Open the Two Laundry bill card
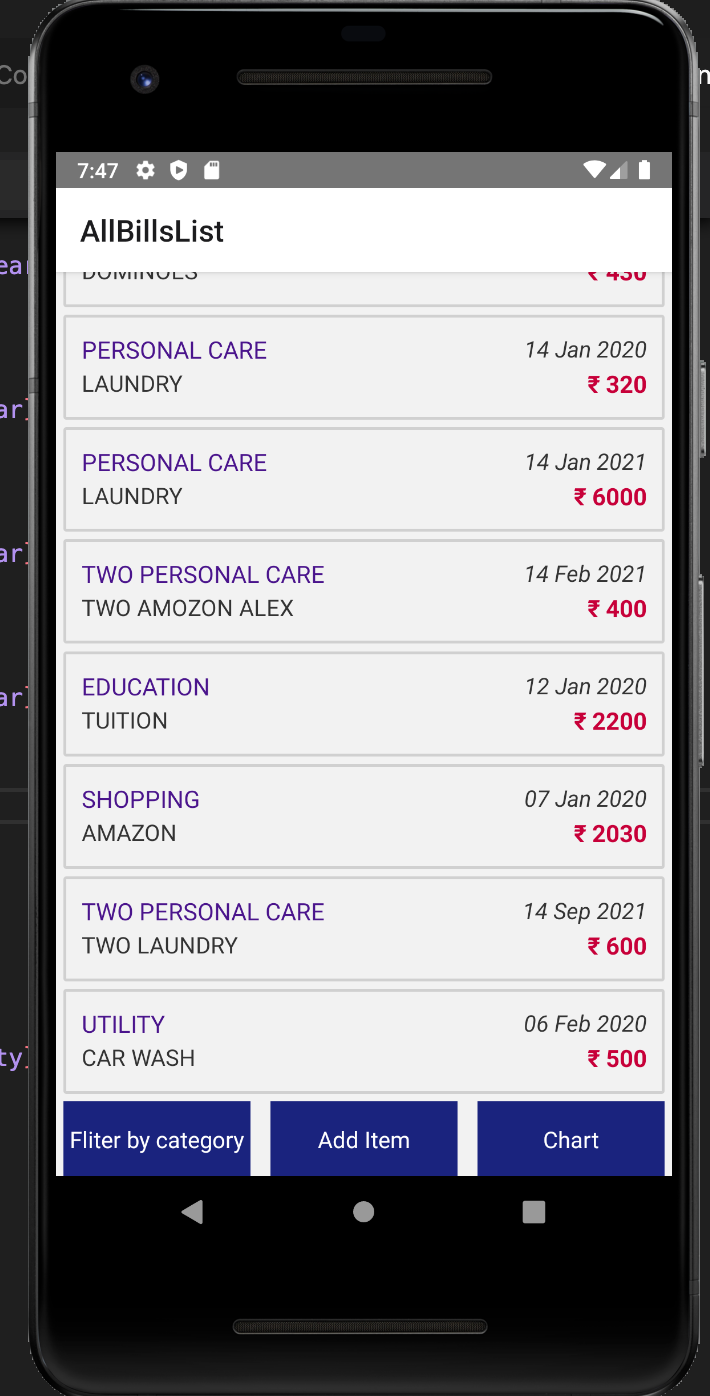This screenshot has width=710, height=1396. click(364, 929)
